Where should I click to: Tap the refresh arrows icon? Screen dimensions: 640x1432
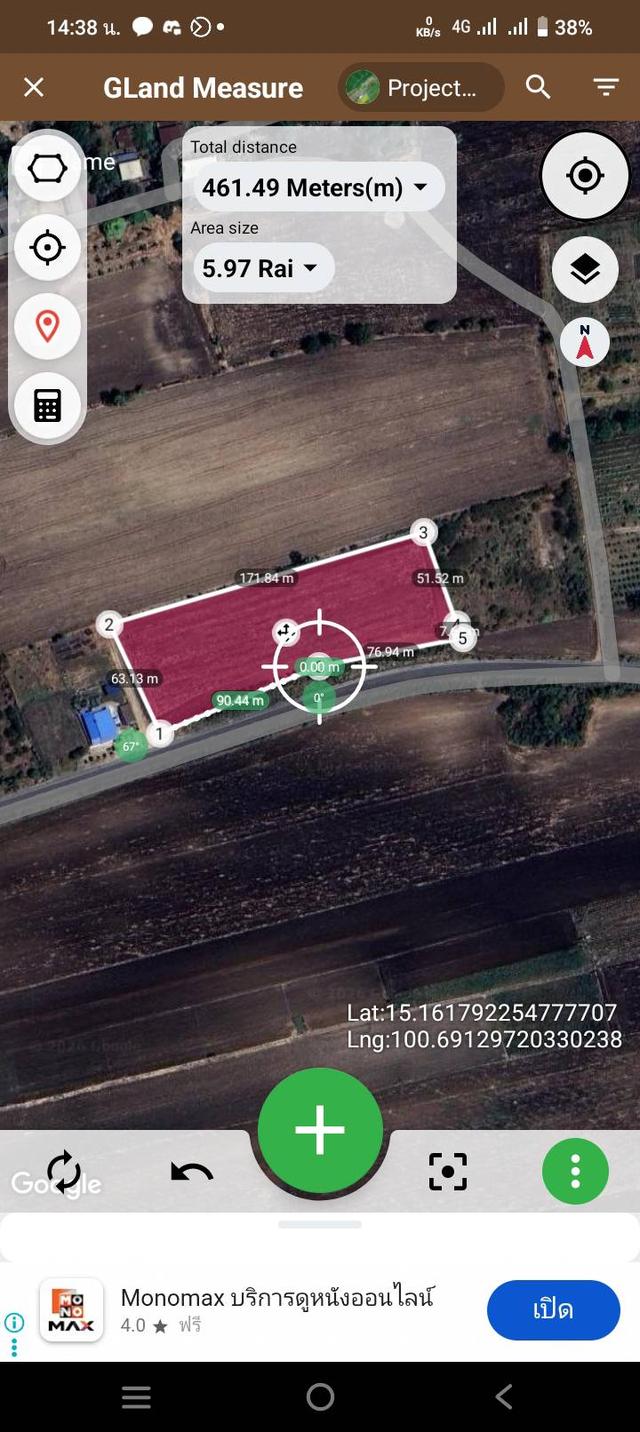[63, 1171]
